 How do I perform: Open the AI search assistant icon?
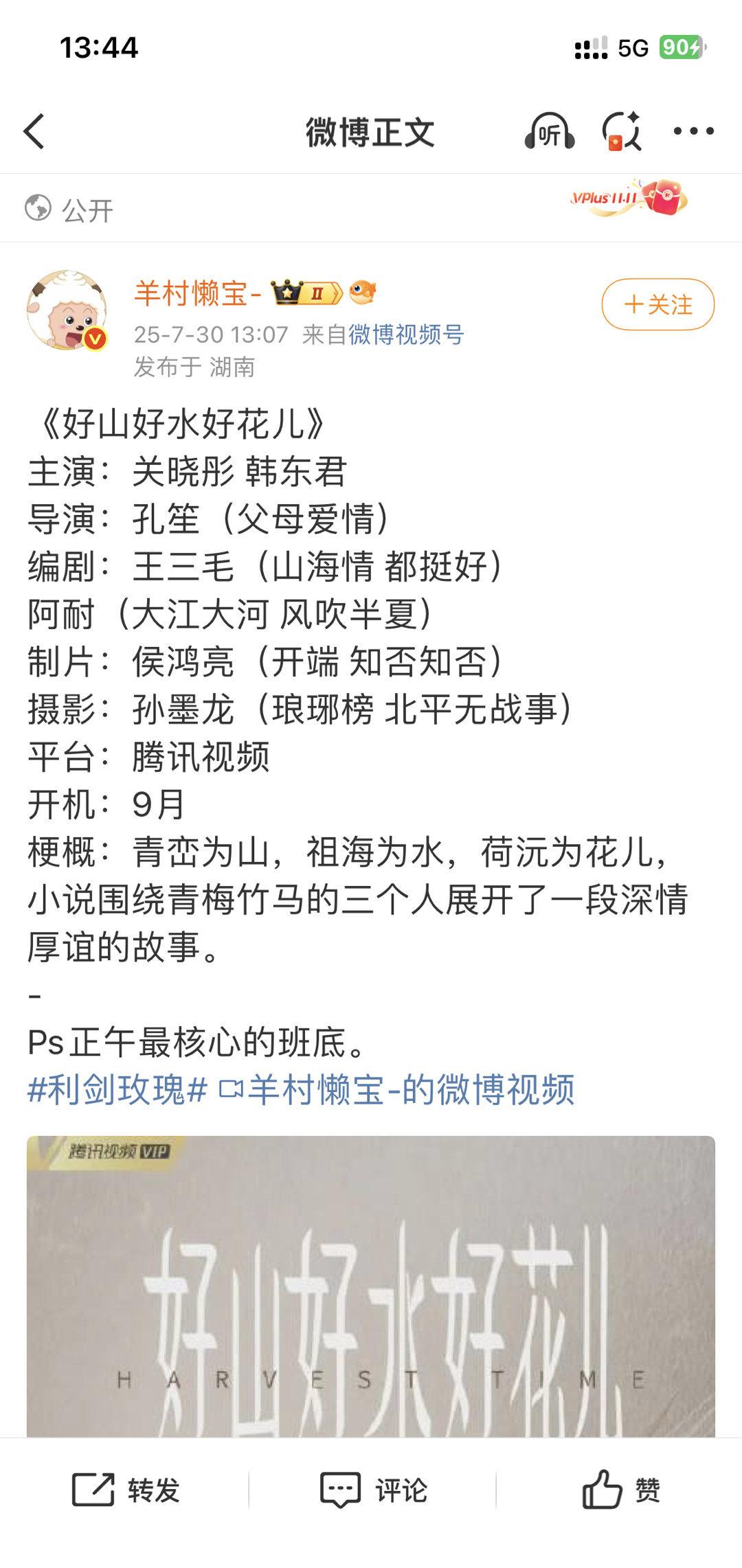622,131
